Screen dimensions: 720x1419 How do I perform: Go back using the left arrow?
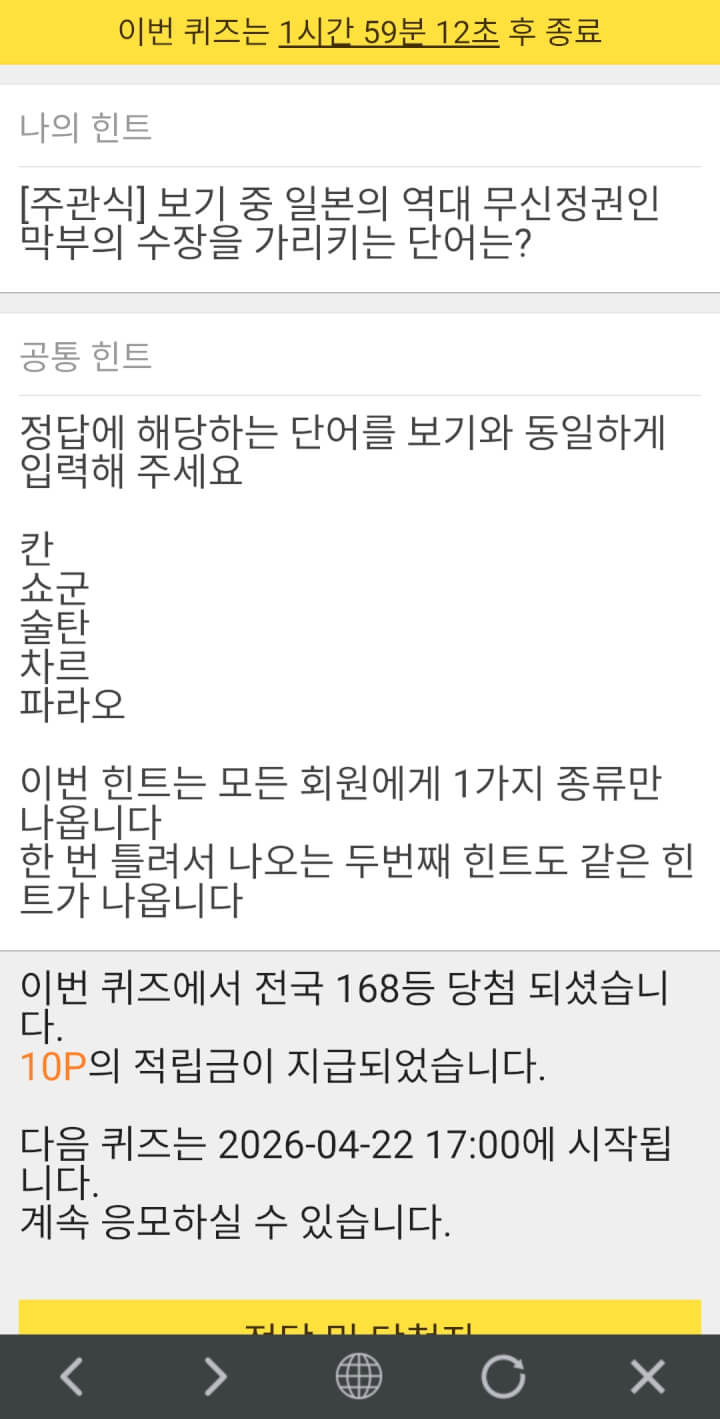point(71,1377)
